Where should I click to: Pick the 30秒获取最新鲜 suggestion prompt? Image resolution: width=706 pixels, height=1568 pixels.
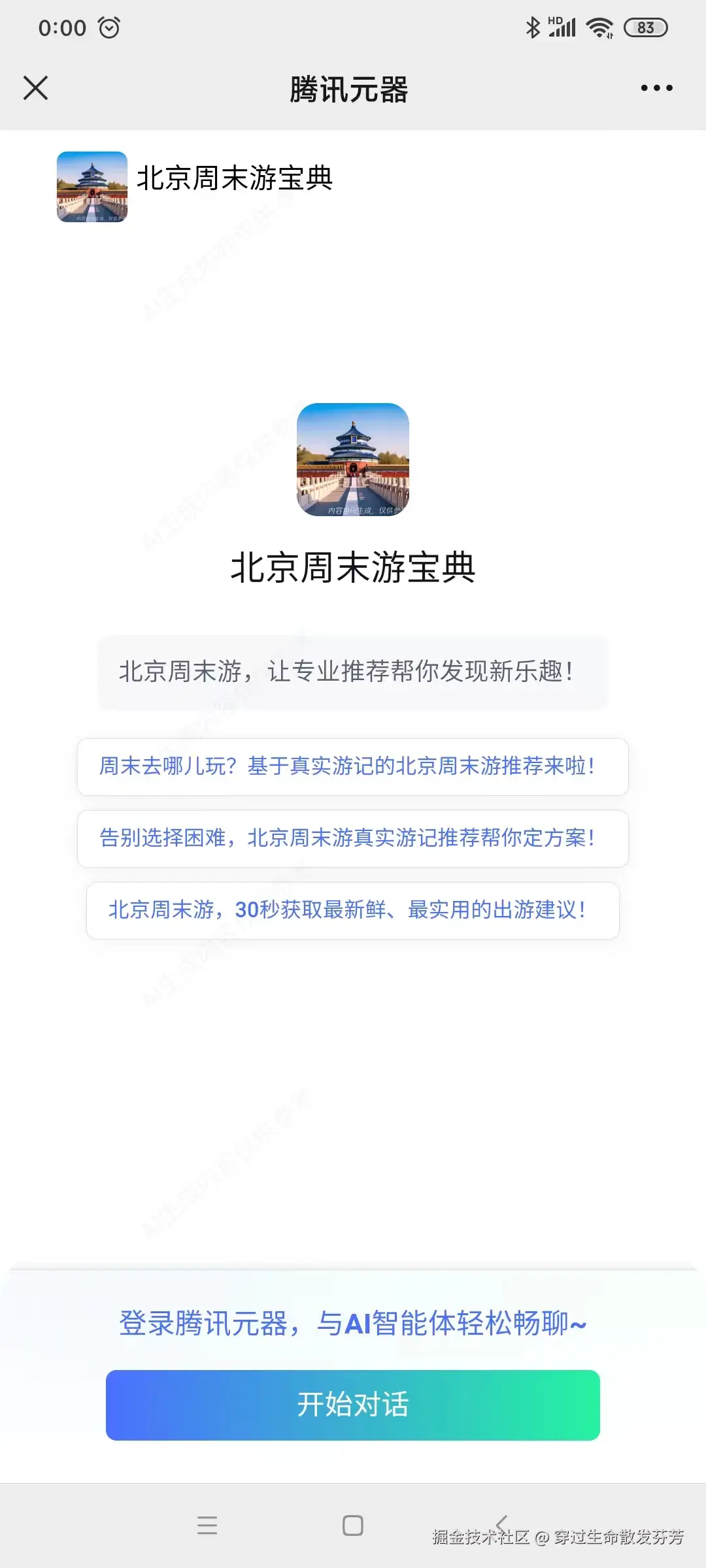(353, 910)
